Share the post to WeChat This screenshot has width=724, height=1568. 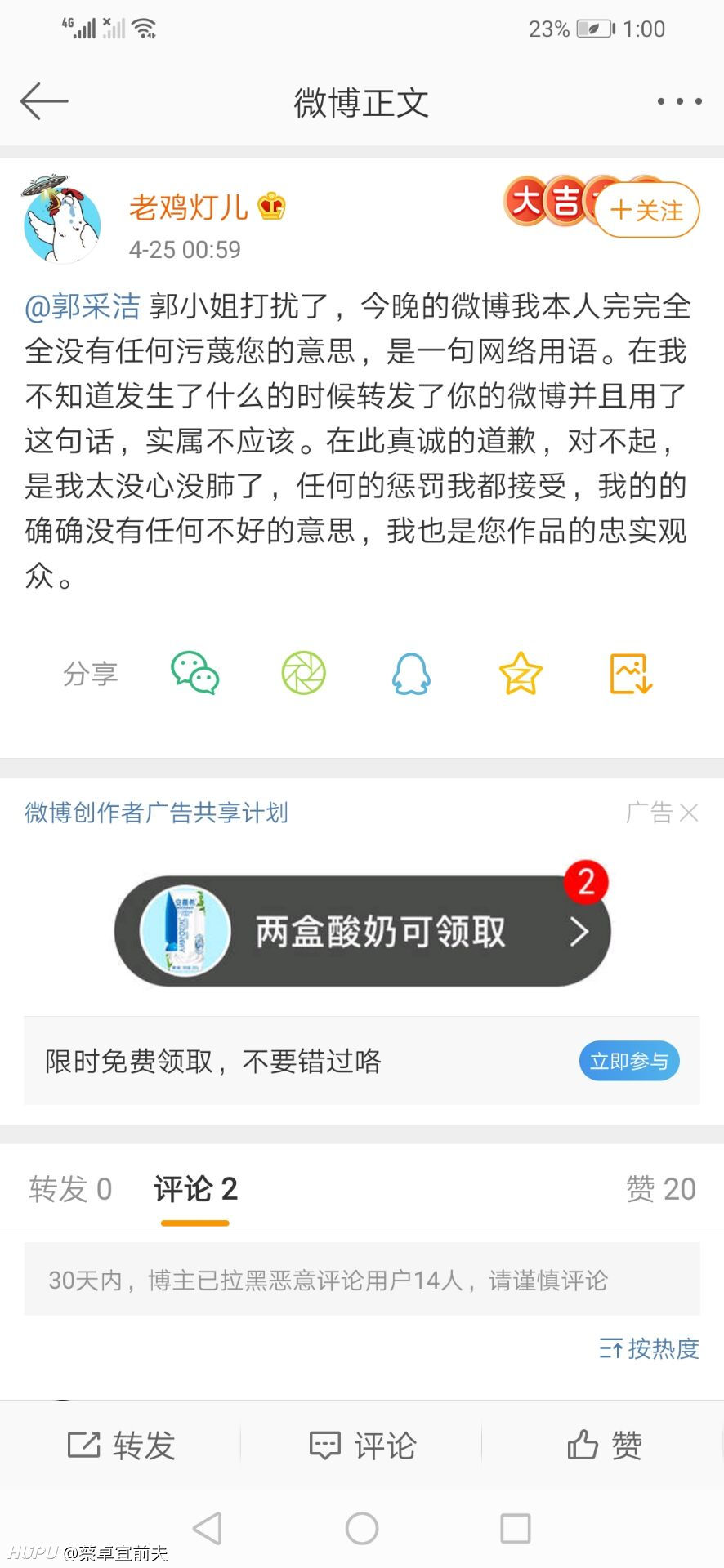194,674
